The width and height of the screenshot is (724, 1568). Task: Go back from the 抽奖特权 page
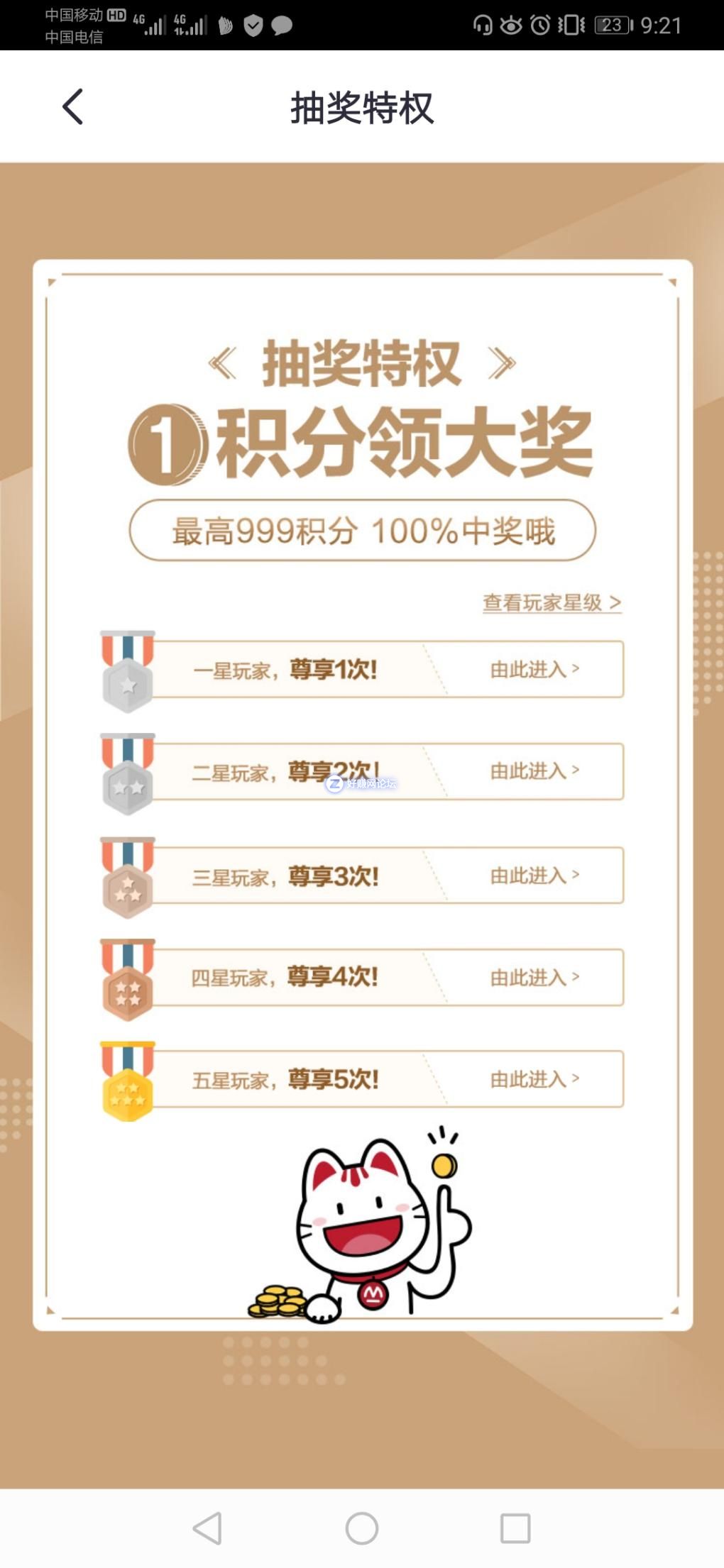click(x=72, y=107)
